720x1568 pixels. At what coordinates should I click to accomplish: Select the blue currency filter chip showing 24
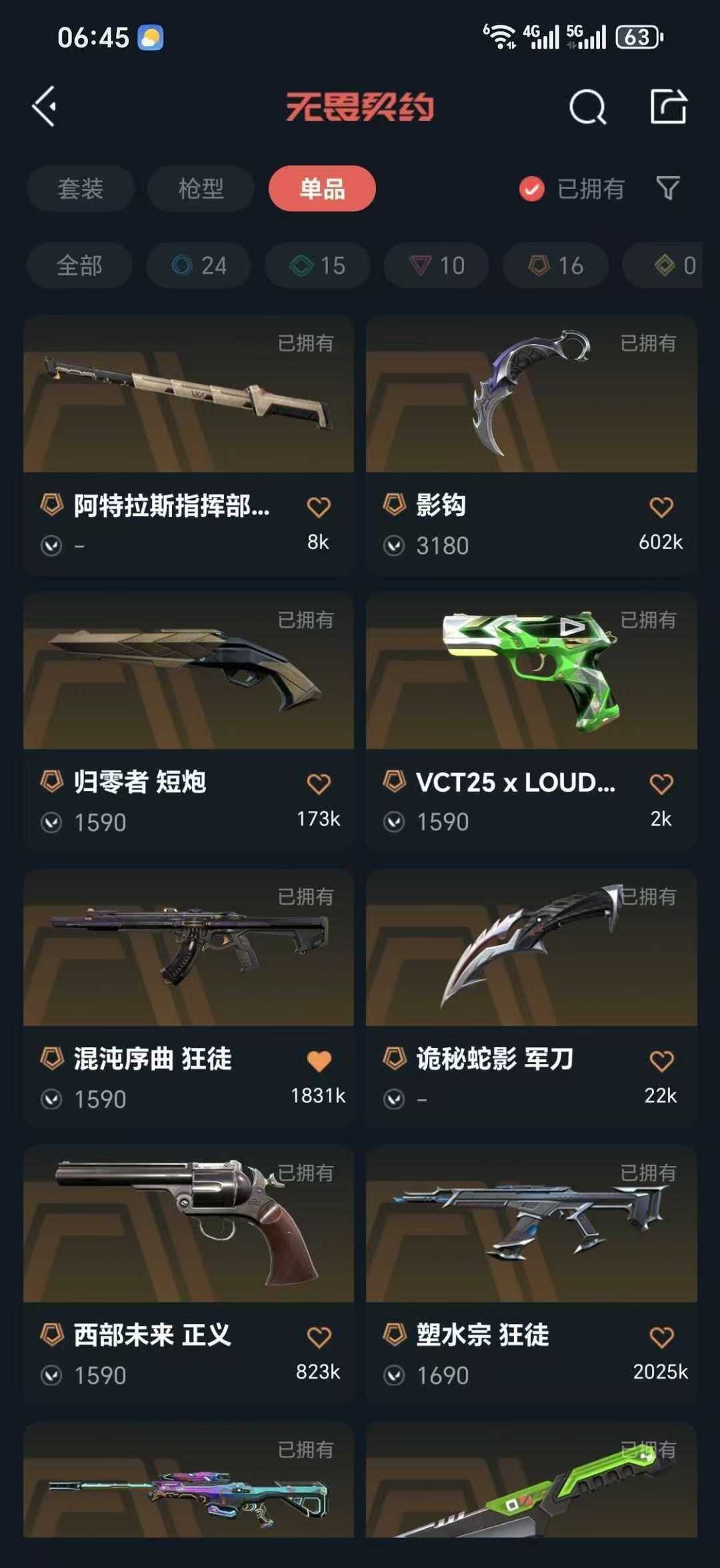(197, 265)
